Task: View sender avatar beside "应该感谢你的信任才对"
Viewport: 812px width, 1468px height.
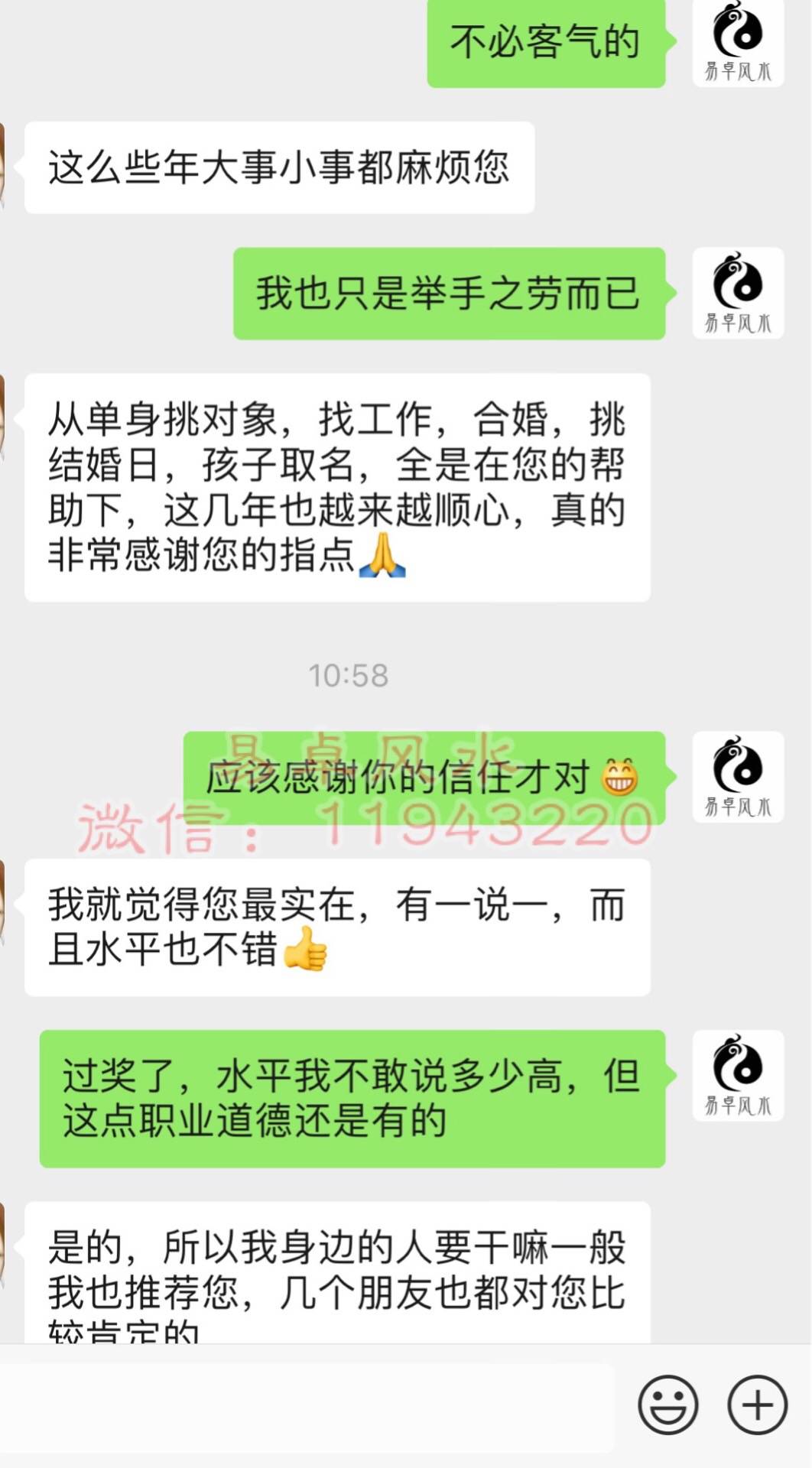Action: click(738, 777)
